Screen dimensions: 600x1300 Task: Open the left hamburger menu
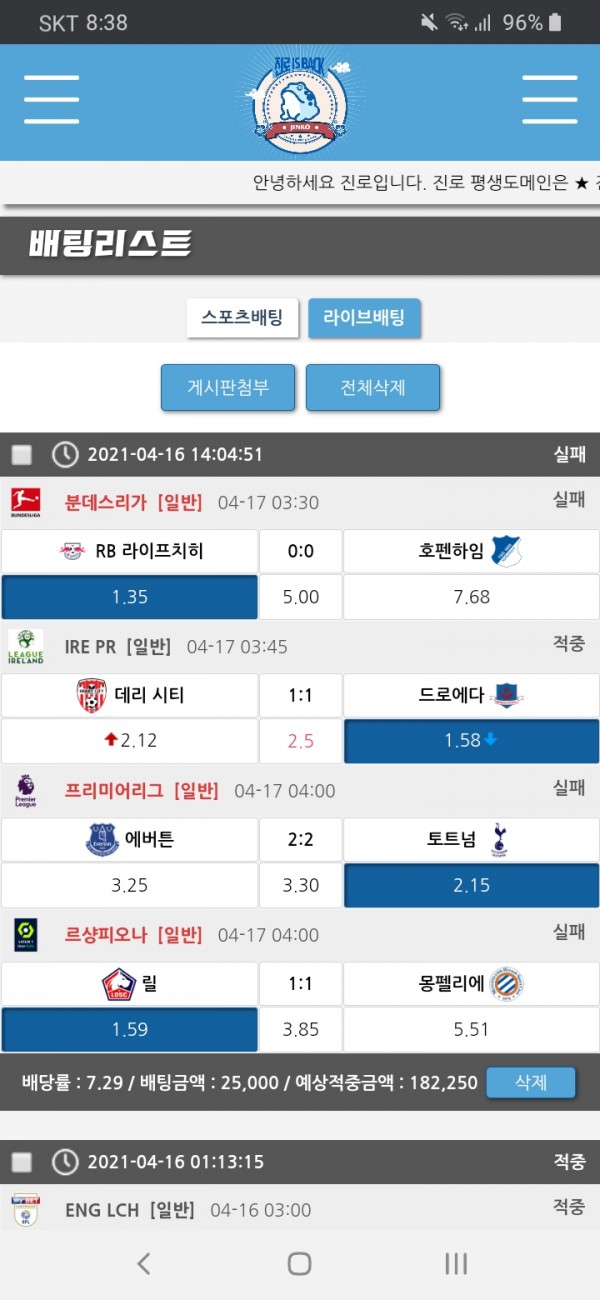point(51,99)
